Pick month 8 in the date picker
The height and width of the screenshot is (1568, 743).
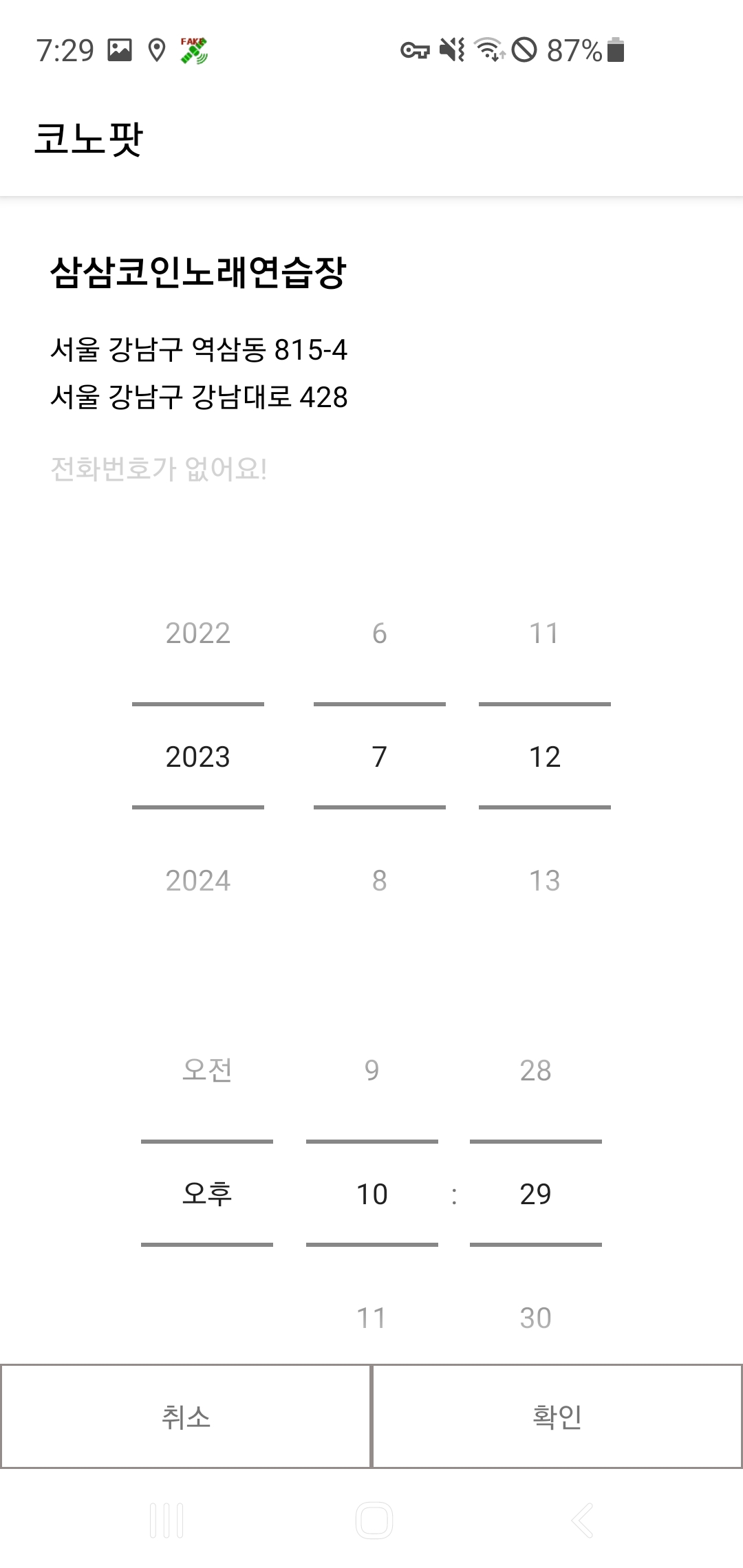pos(380,880)
